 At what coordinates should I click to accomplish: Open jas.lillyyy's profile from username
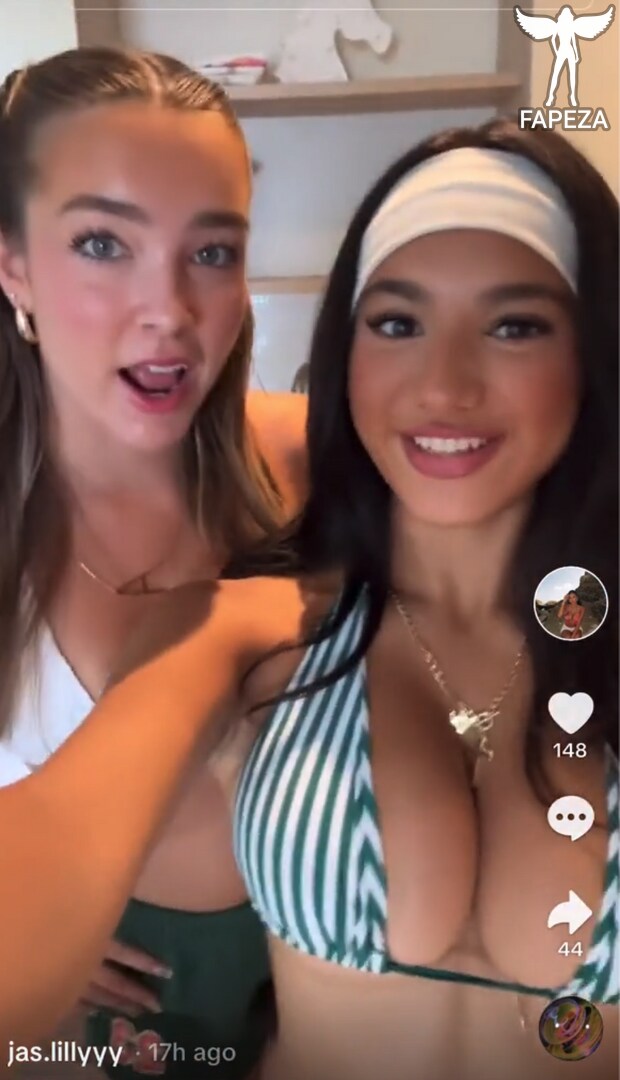pos(65,1052)
